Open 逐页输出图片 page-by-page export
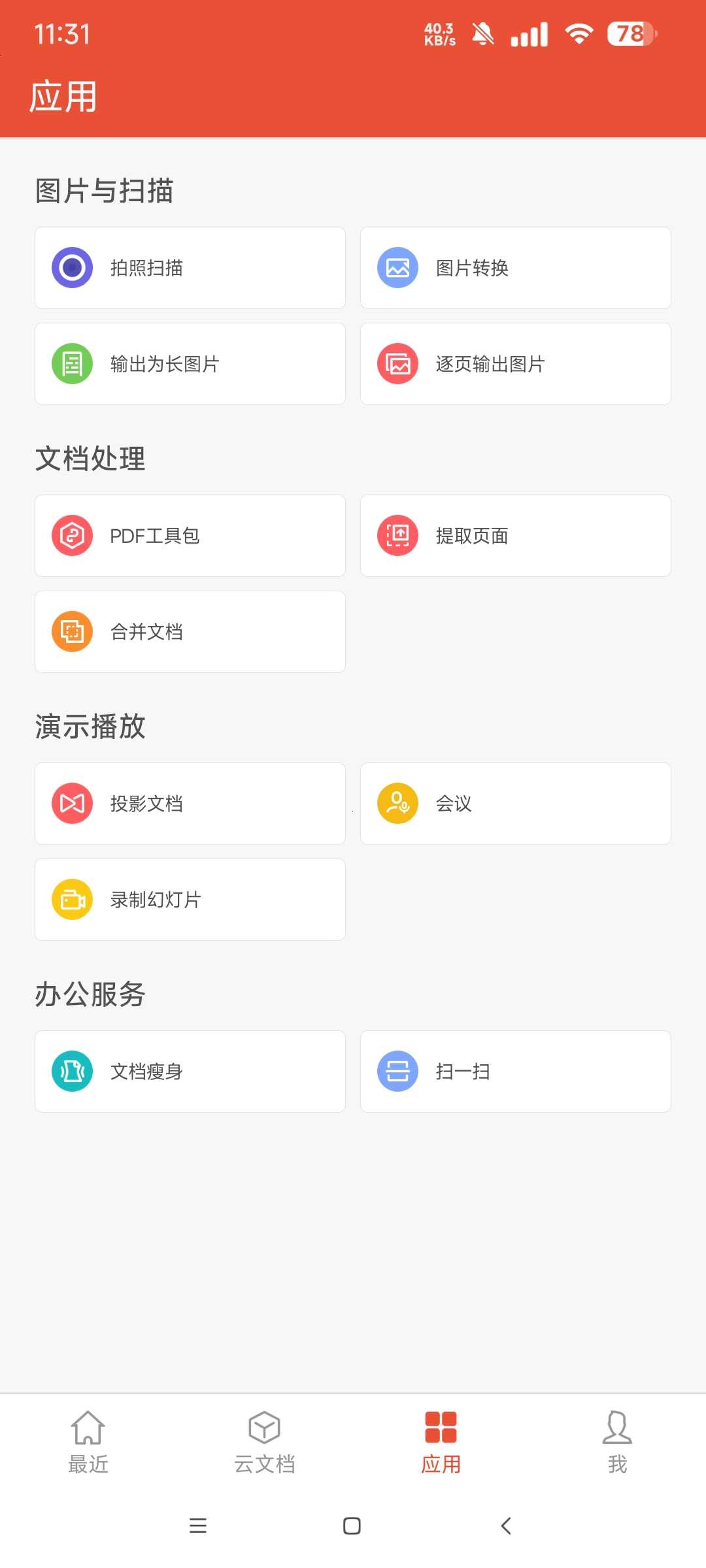 coord(515,364)
